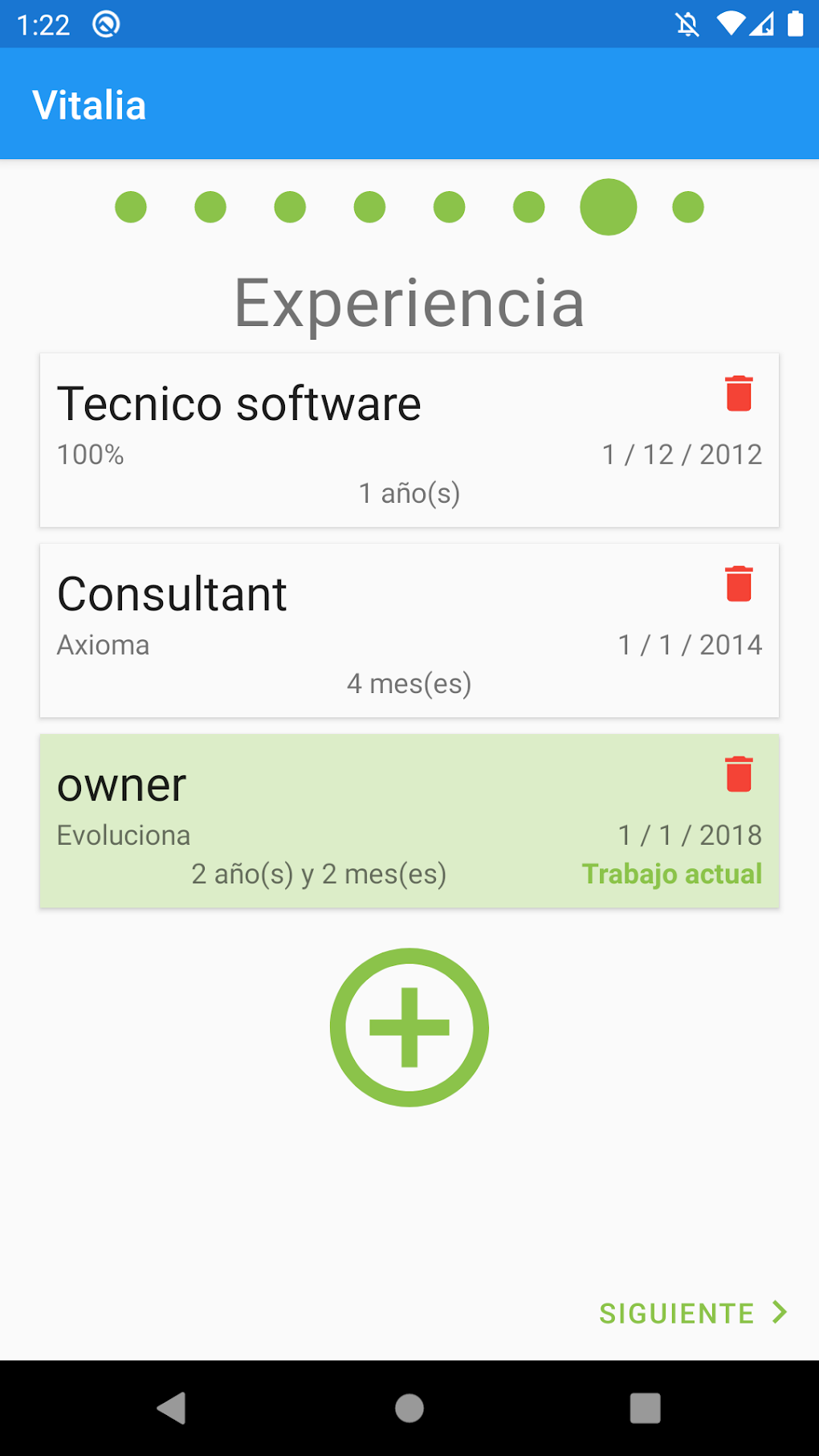Open the date 1 / 12 / 2012 field
This screenshot has width=819, height=1456.
(x=682, y=454)
